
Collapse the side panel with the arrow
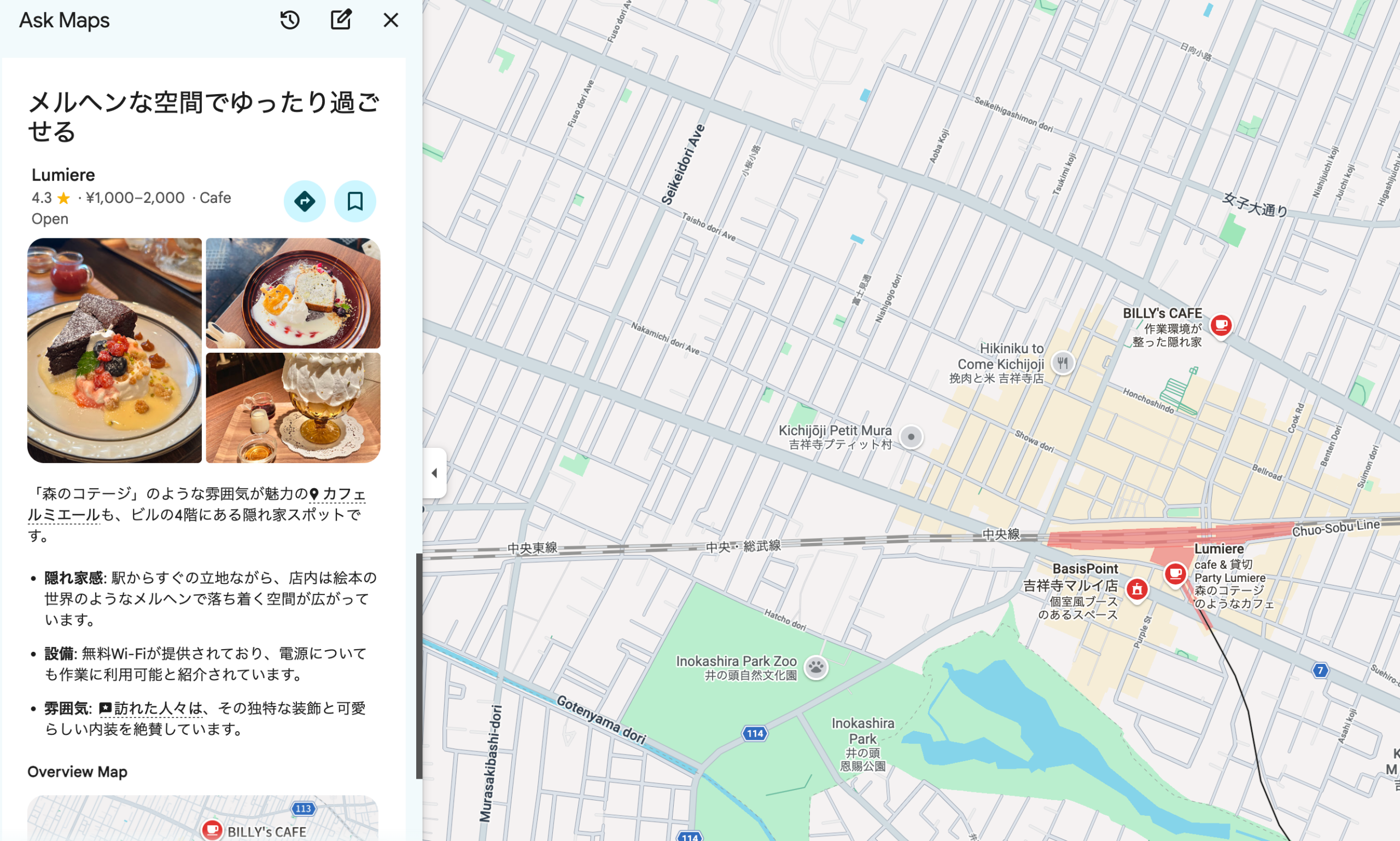pos(434,472)
